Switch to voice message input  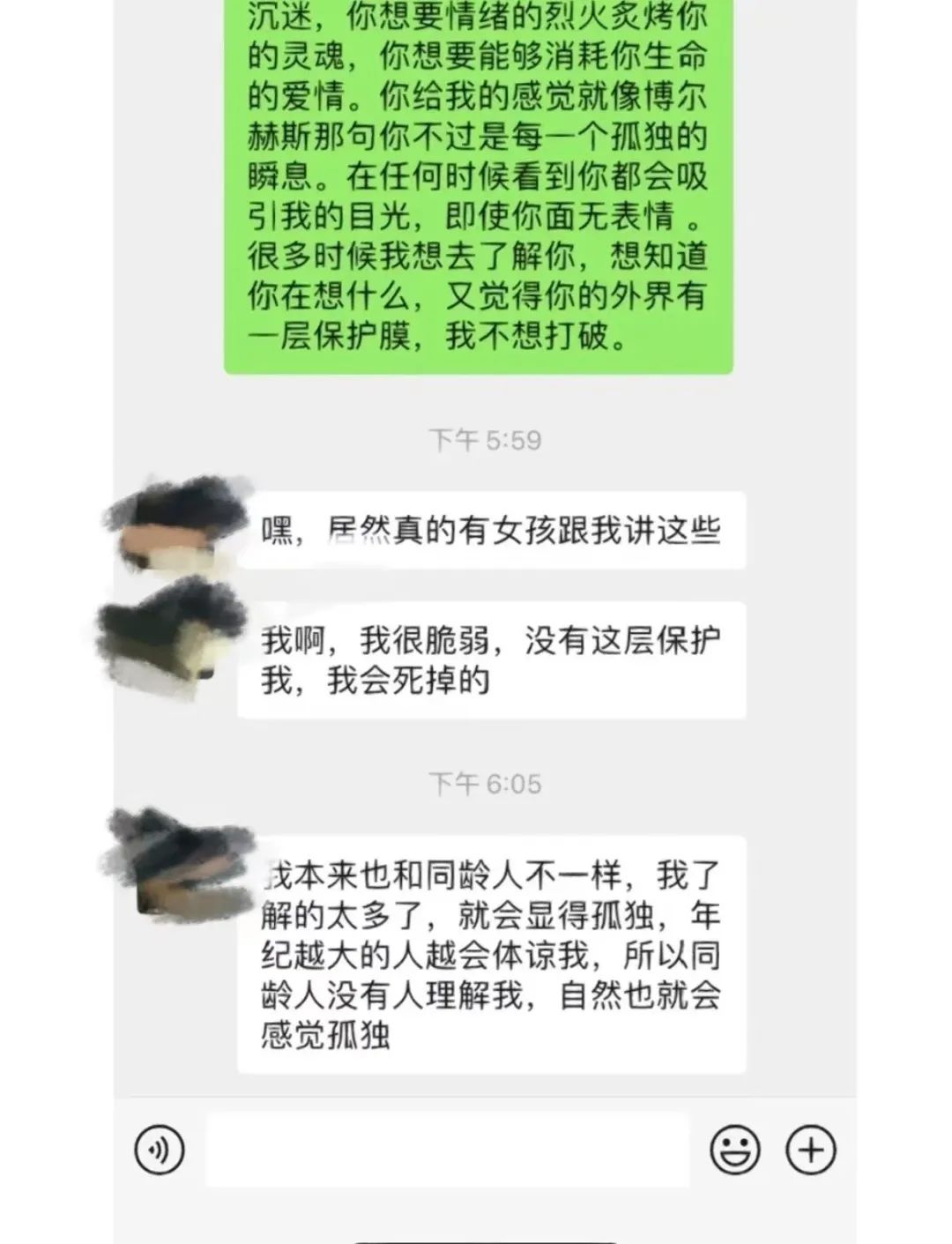pos(160,1150)
